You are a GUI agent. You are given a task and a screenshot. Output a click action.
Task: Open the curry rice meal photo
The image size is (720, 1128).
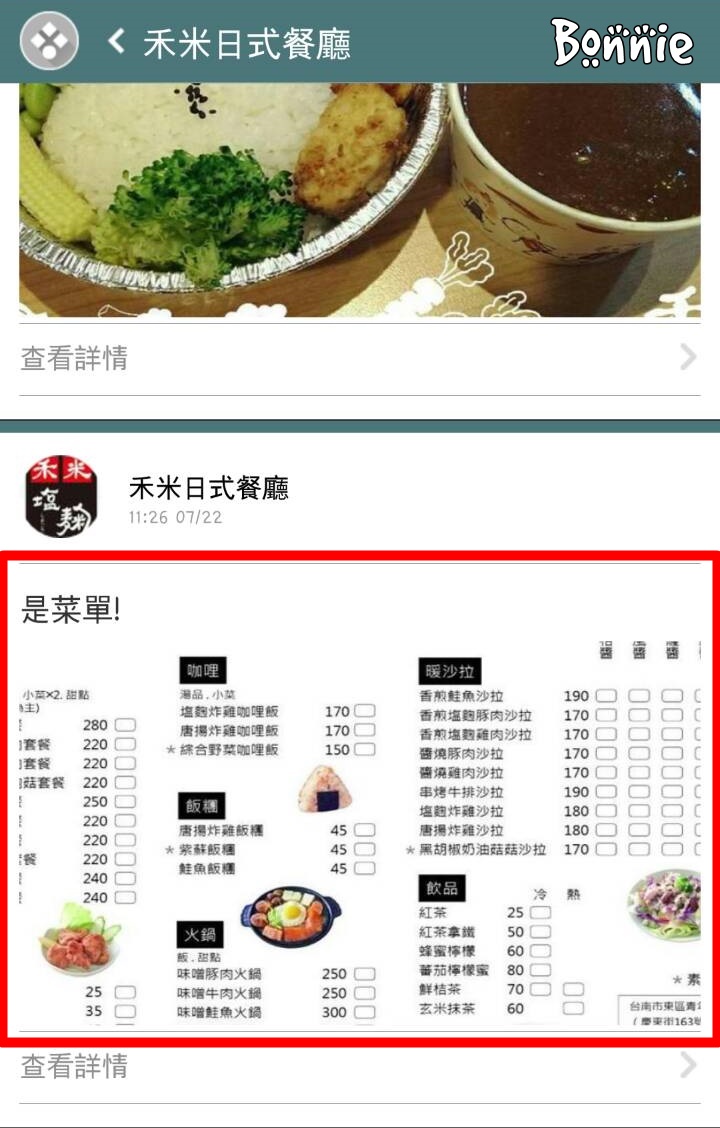(x=359, y=198)
